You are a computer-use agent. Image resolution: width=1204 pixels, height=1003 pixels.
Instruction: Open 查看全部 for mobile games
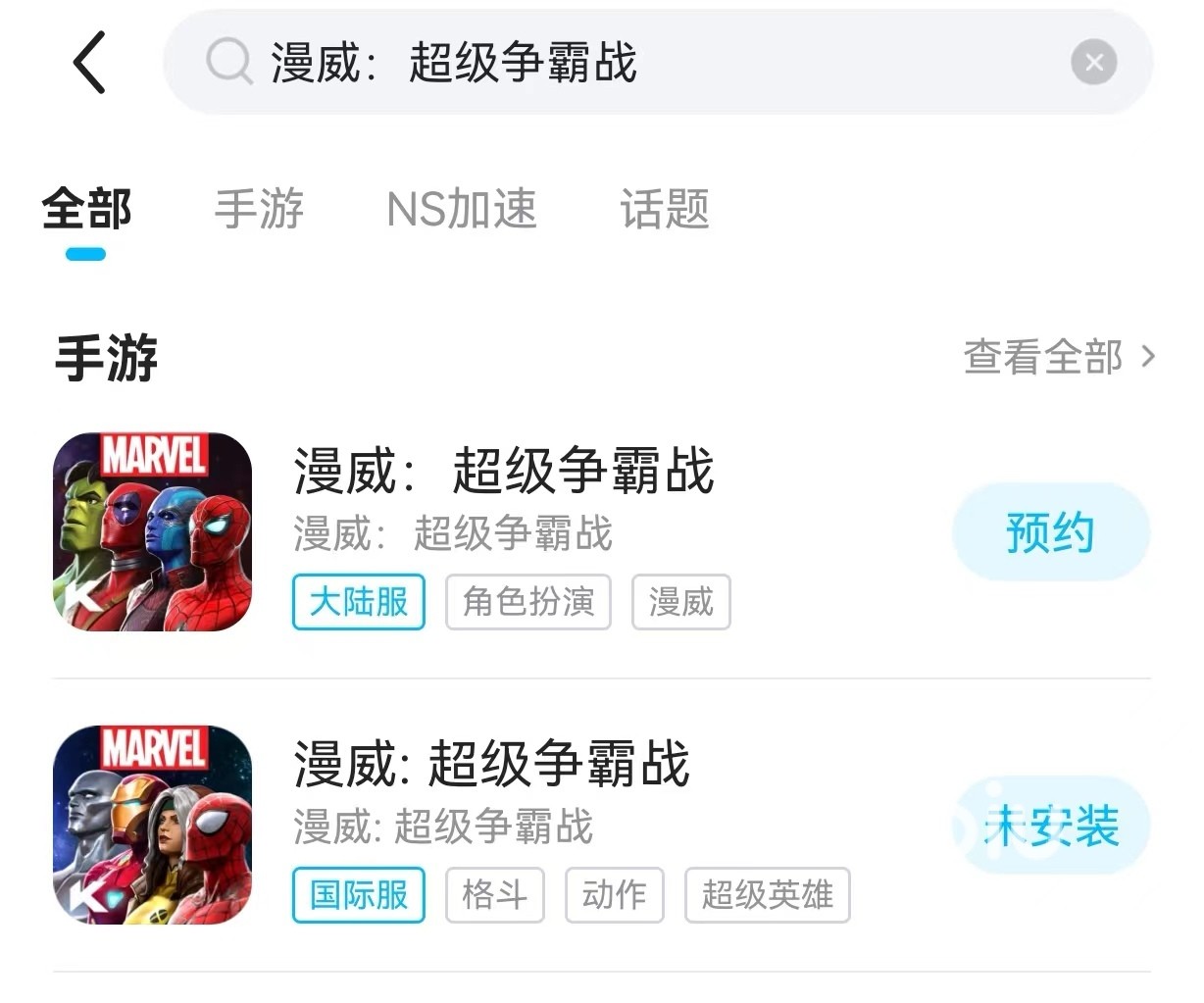[x=1058, y=357]
